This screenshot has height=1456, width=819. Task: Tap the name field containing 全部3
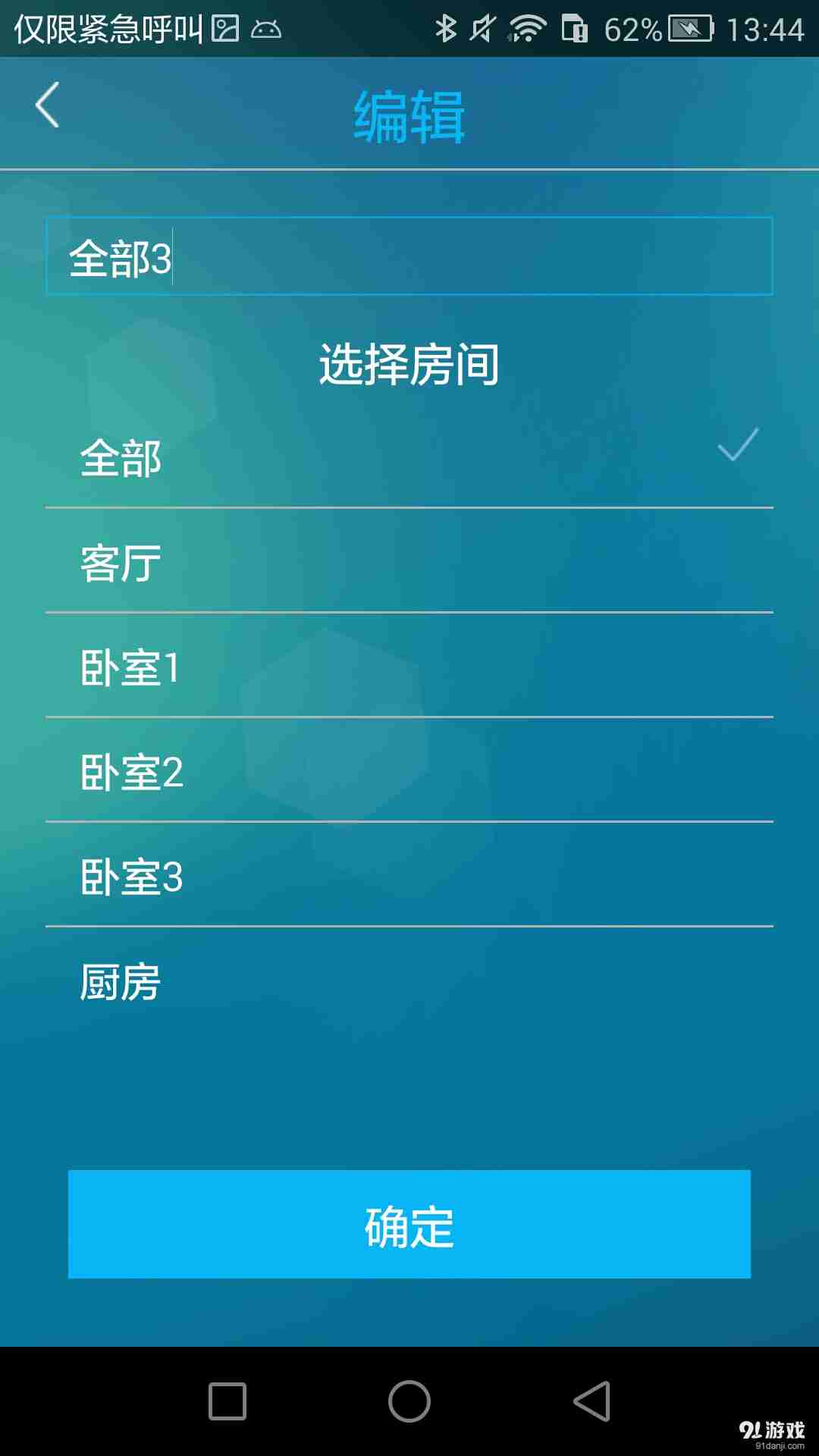[409, 256]
